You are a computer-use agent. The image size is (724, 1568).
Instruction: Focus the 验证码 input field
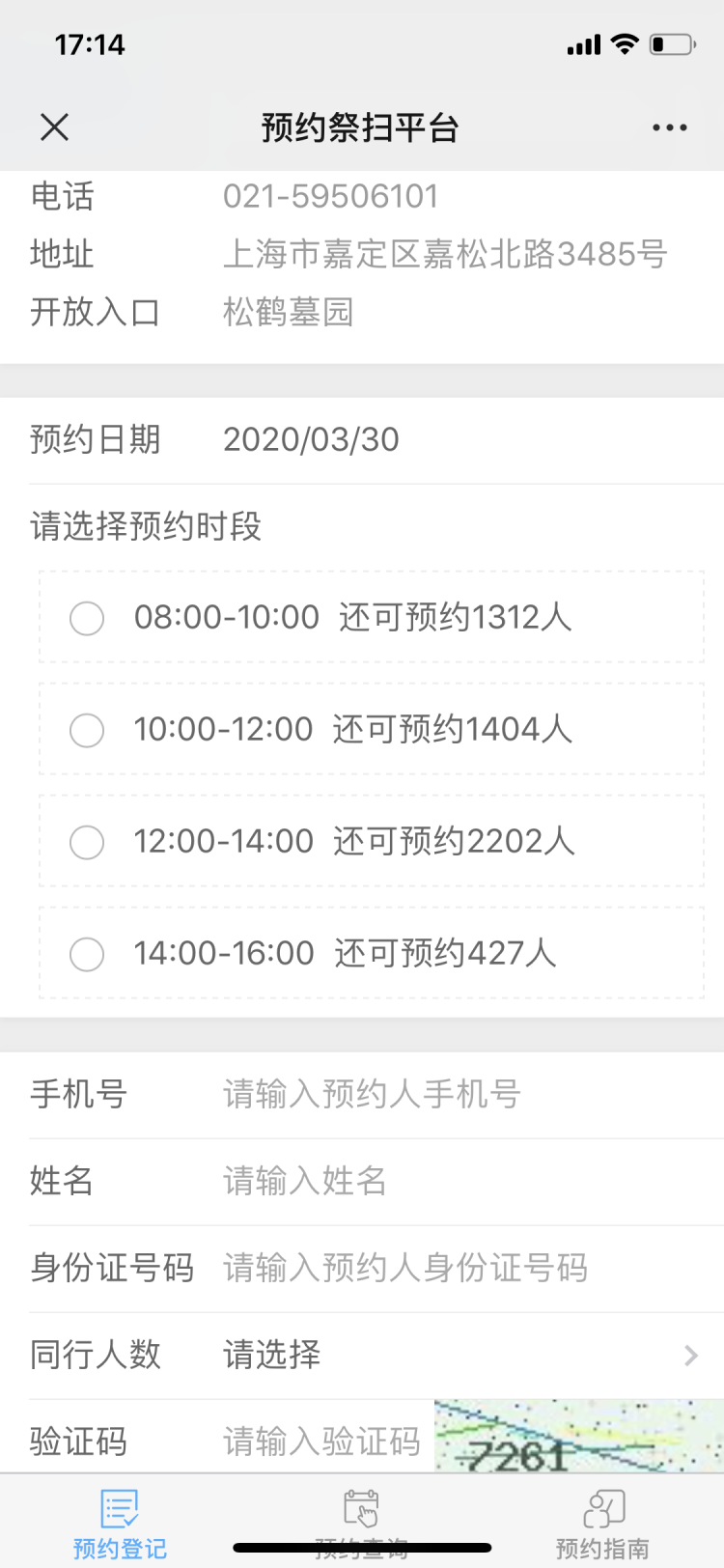[x=321, y=1442]
